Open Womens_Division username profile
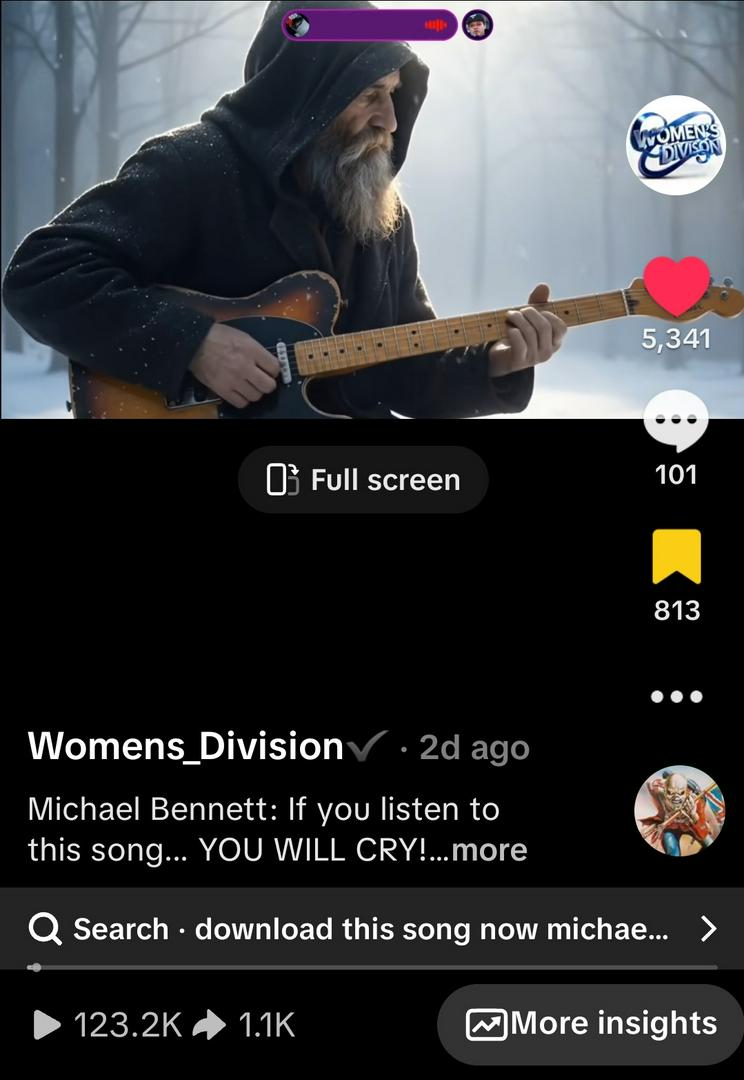This screenshot has height=1080, width=744. (186, 746)
